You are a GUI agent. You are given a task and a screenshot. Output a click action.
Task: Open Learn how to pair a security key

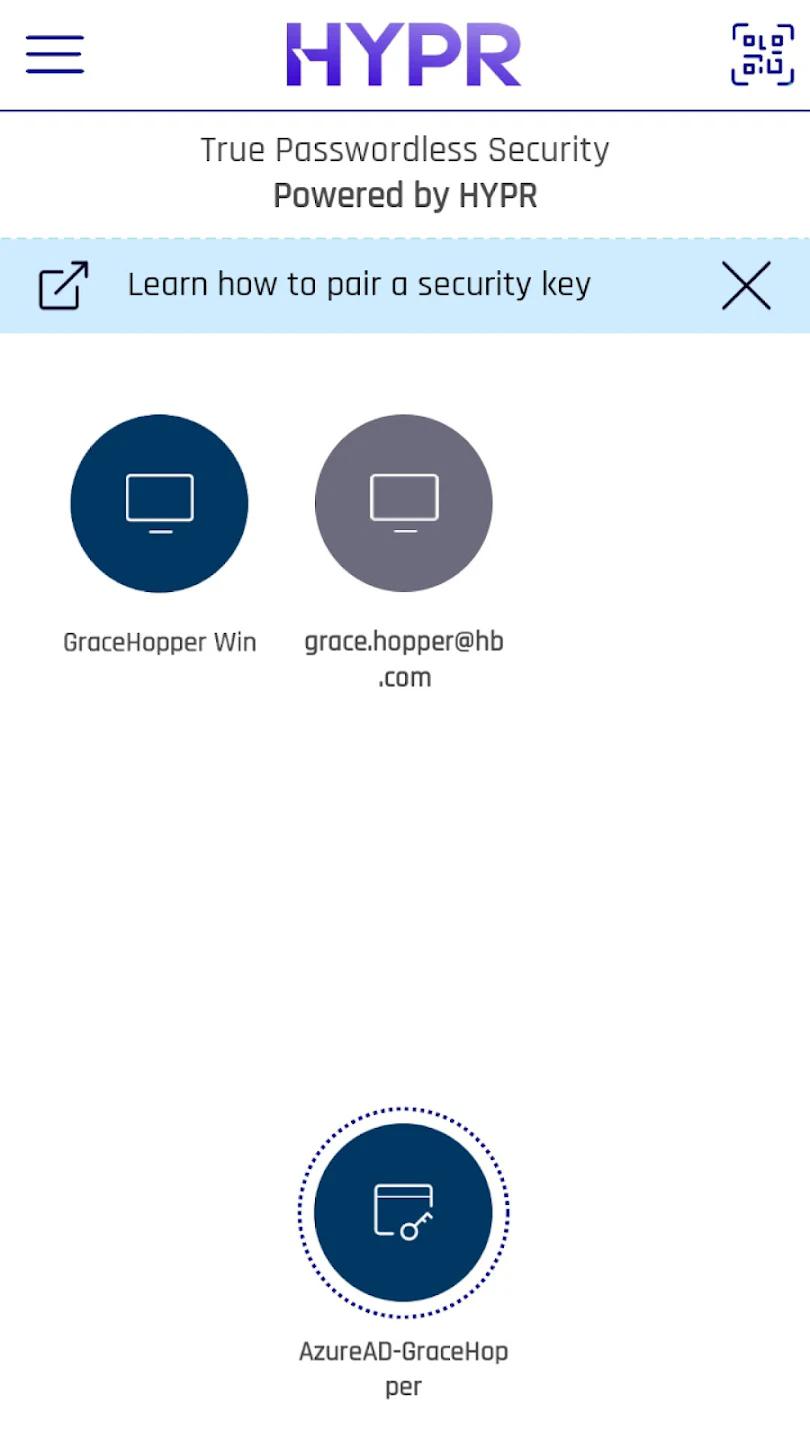click(x=359, y=285)
